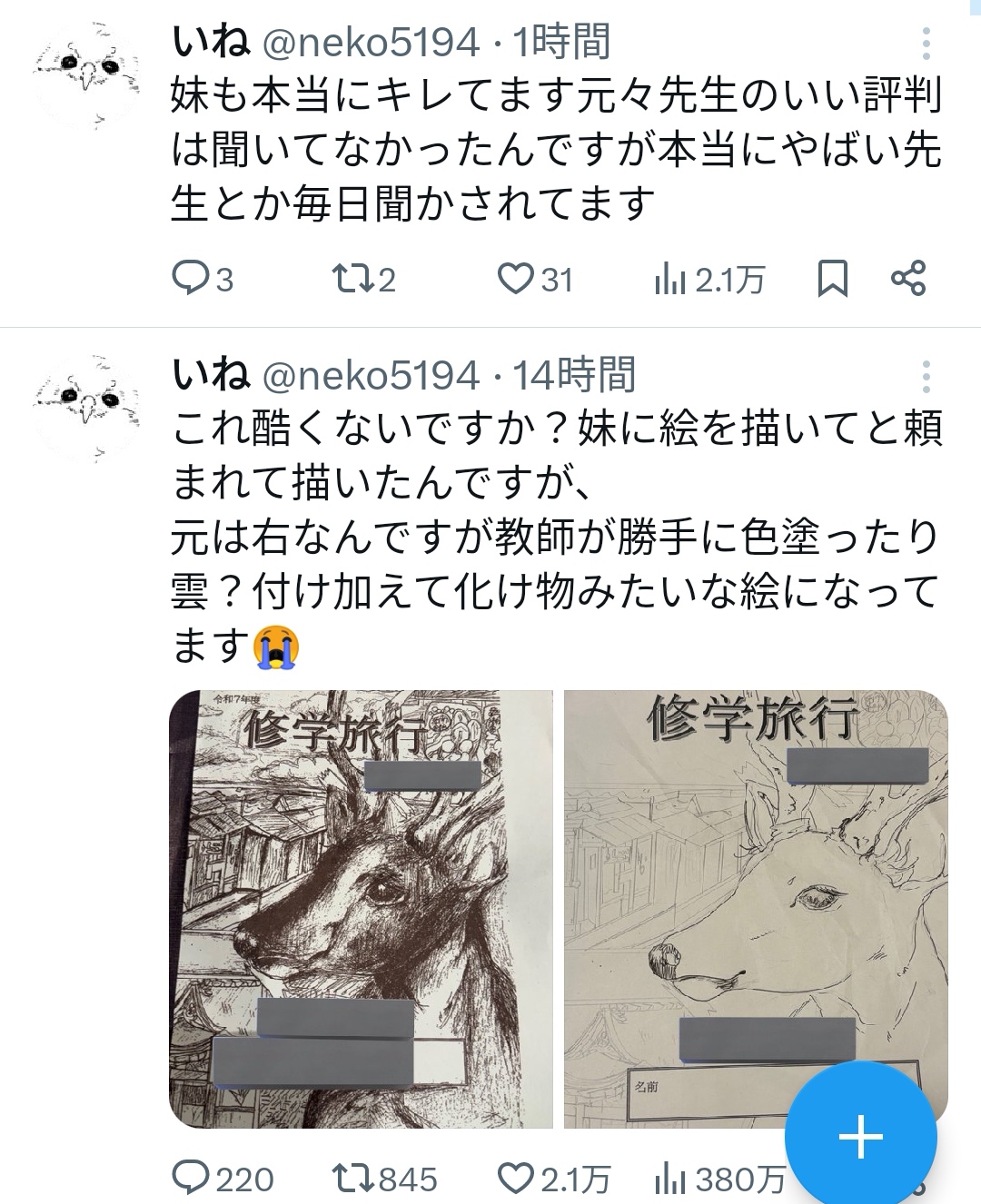Open the colored deer drawing image
The width and height of the screenshot is (981, 1204).
(x=361, y=908)
